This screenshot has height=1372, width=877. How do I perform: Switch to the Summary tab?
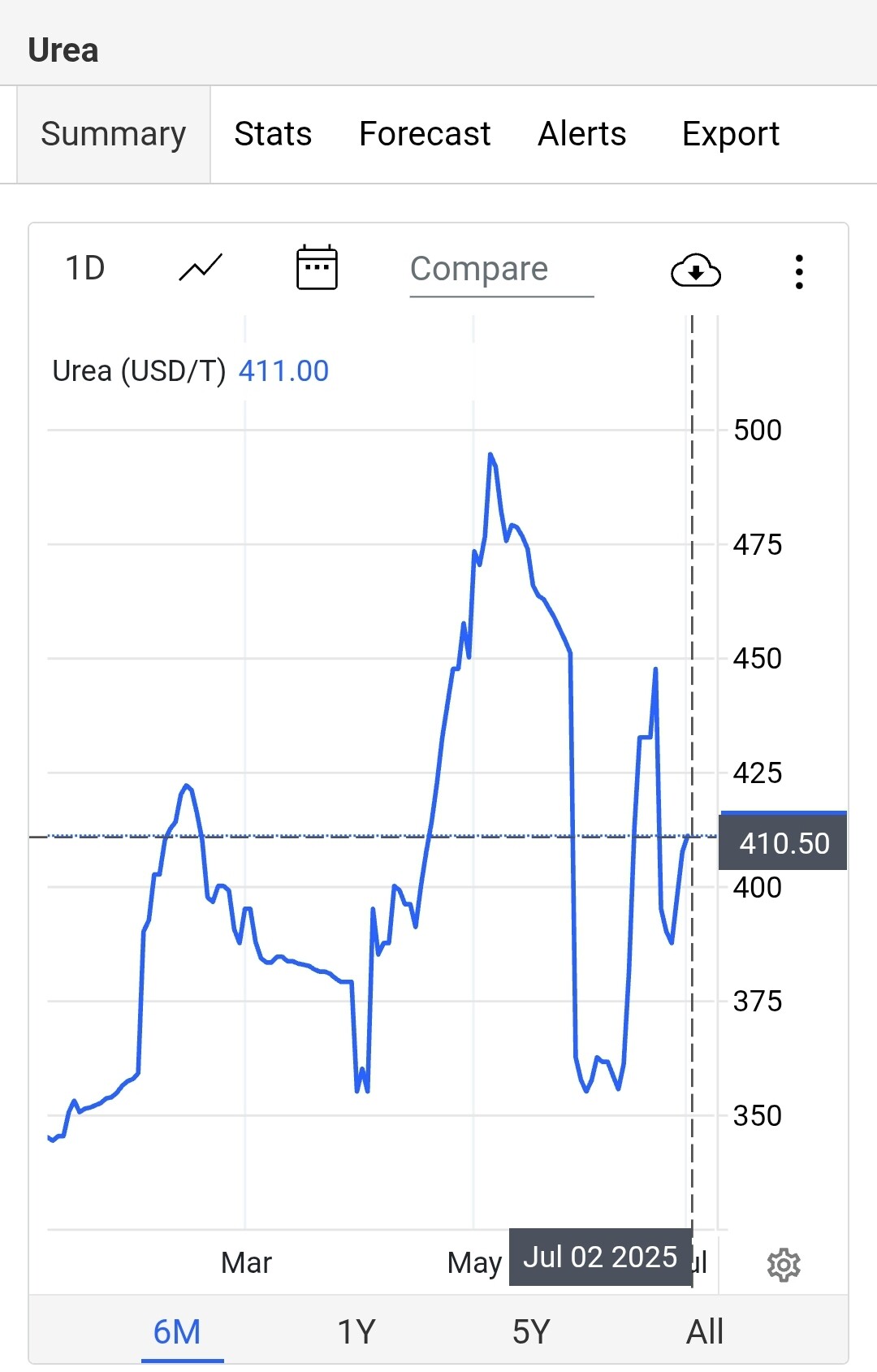pos(113,134)
